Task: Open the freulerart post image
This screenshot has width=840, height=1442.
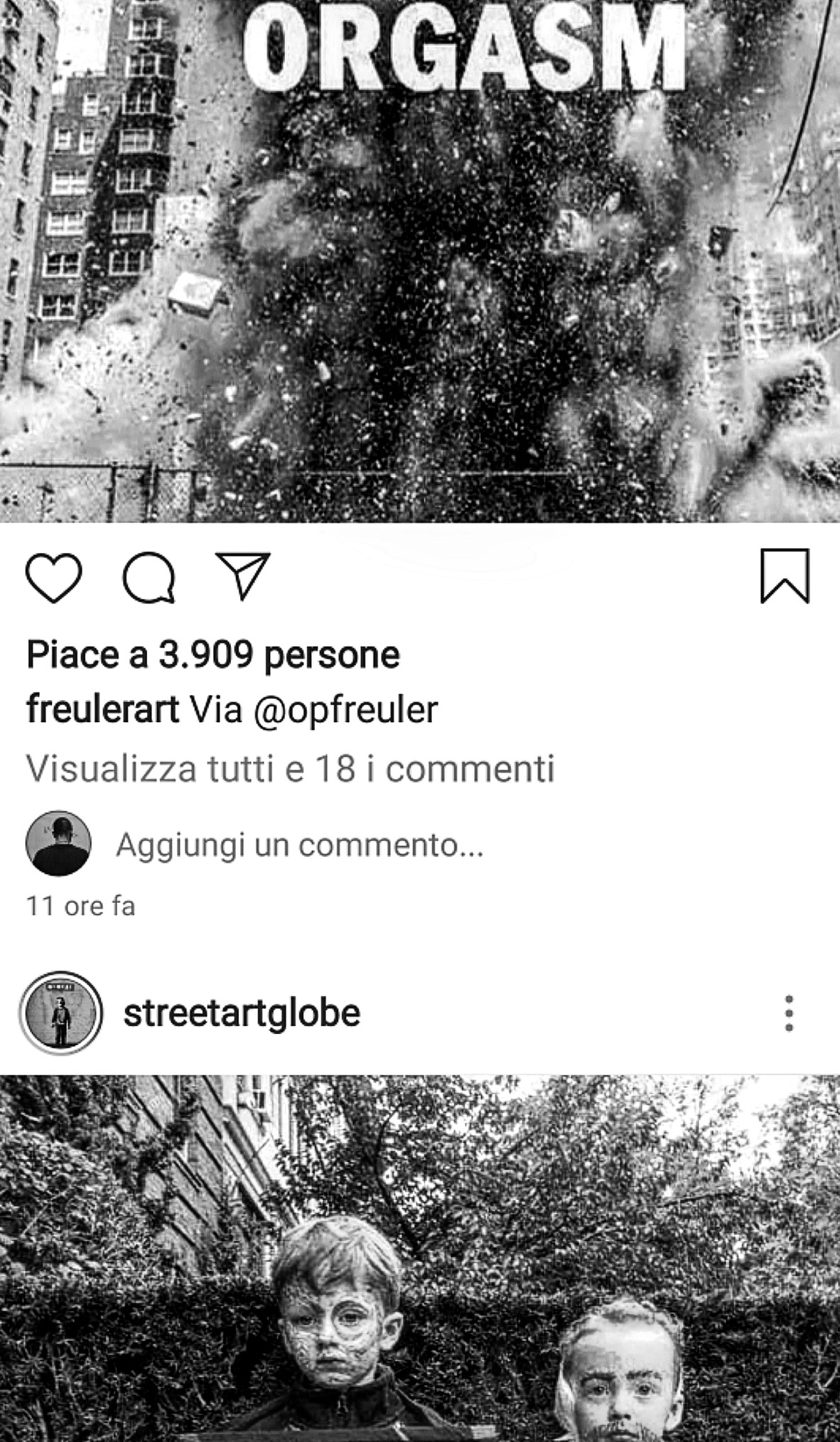Action: [419, 270]
